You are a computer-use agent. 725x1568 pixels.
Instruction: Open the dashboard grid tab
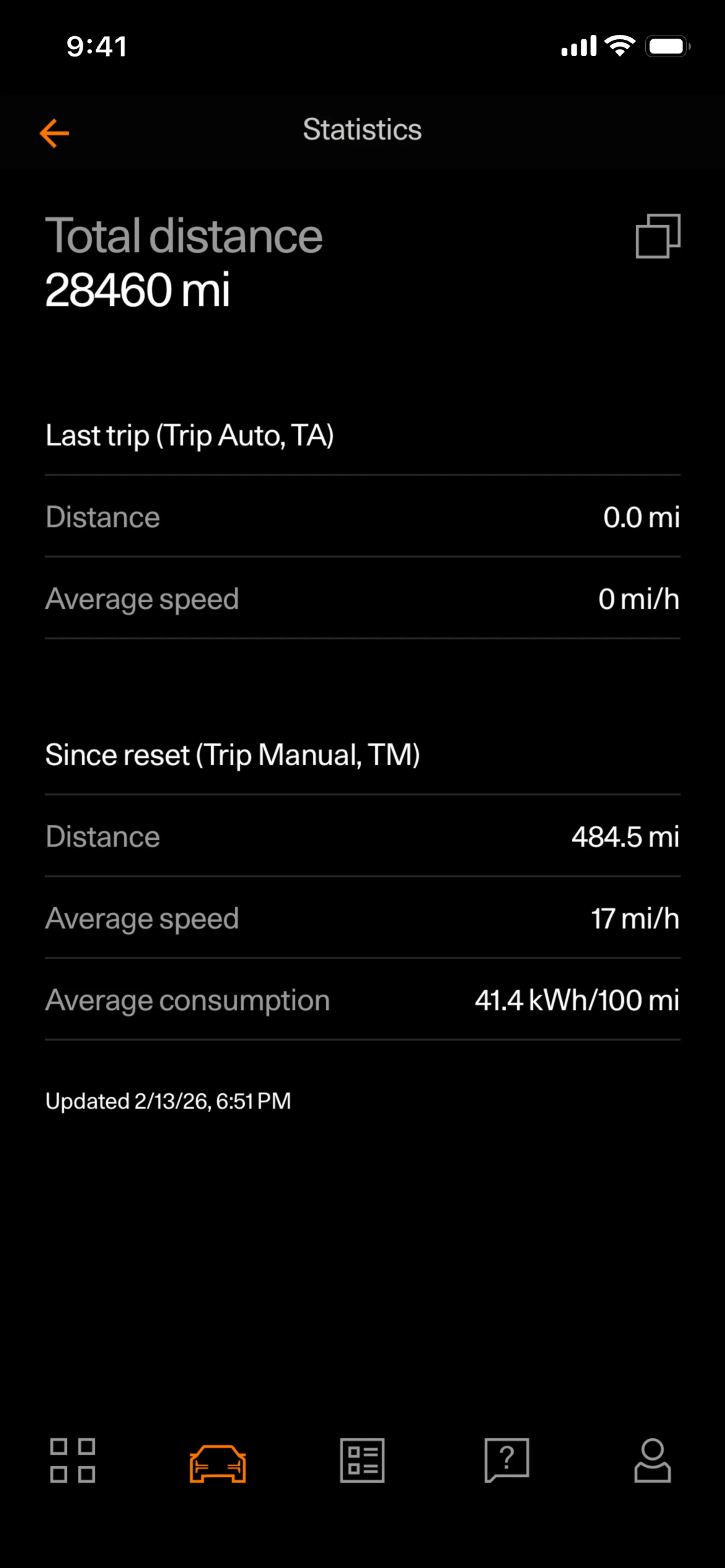(72, 1460)
